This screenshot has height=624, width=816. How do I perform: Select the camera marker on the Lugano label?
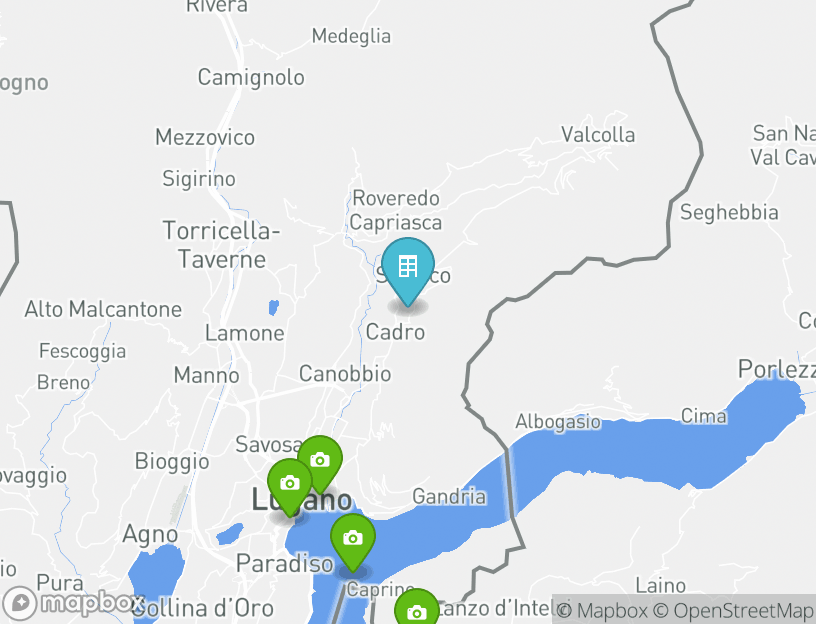[x=290, y=484]
